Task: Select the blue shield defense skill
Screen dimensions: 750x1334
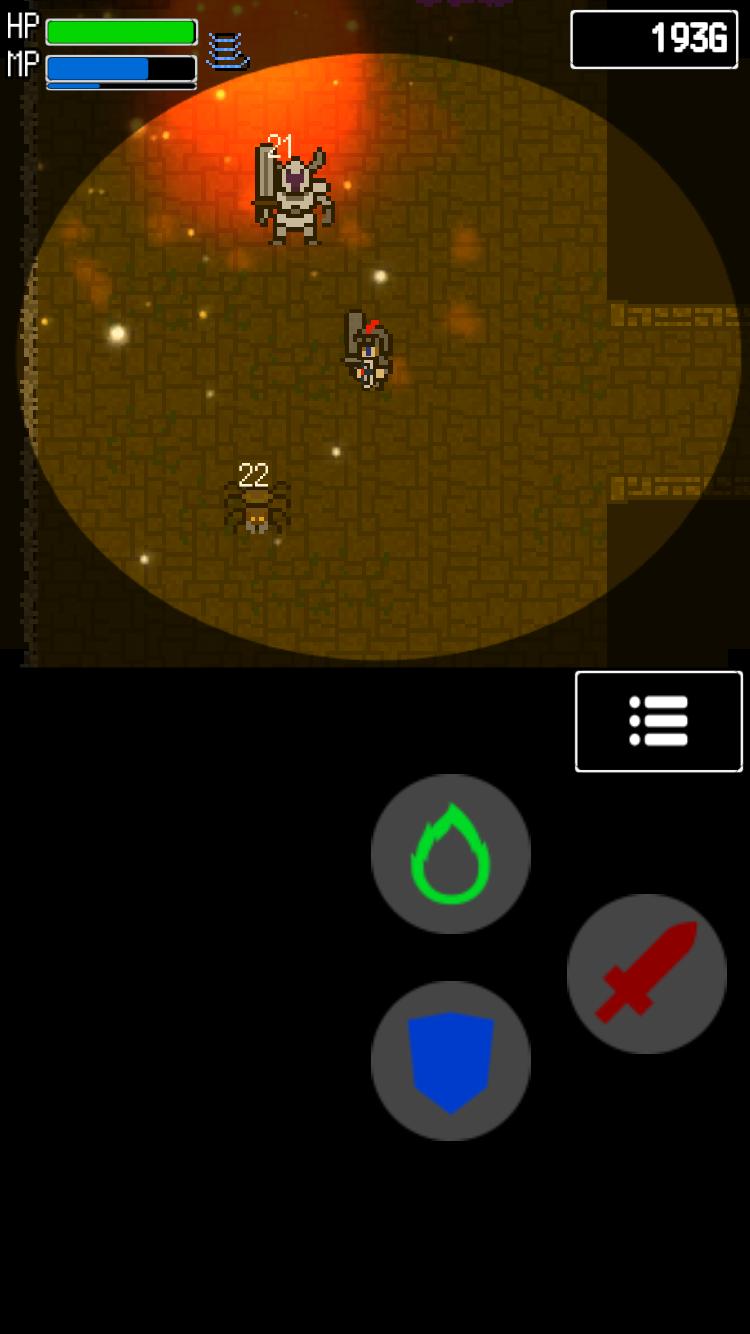Action: pyautogui.click(x=451, y=1061)
